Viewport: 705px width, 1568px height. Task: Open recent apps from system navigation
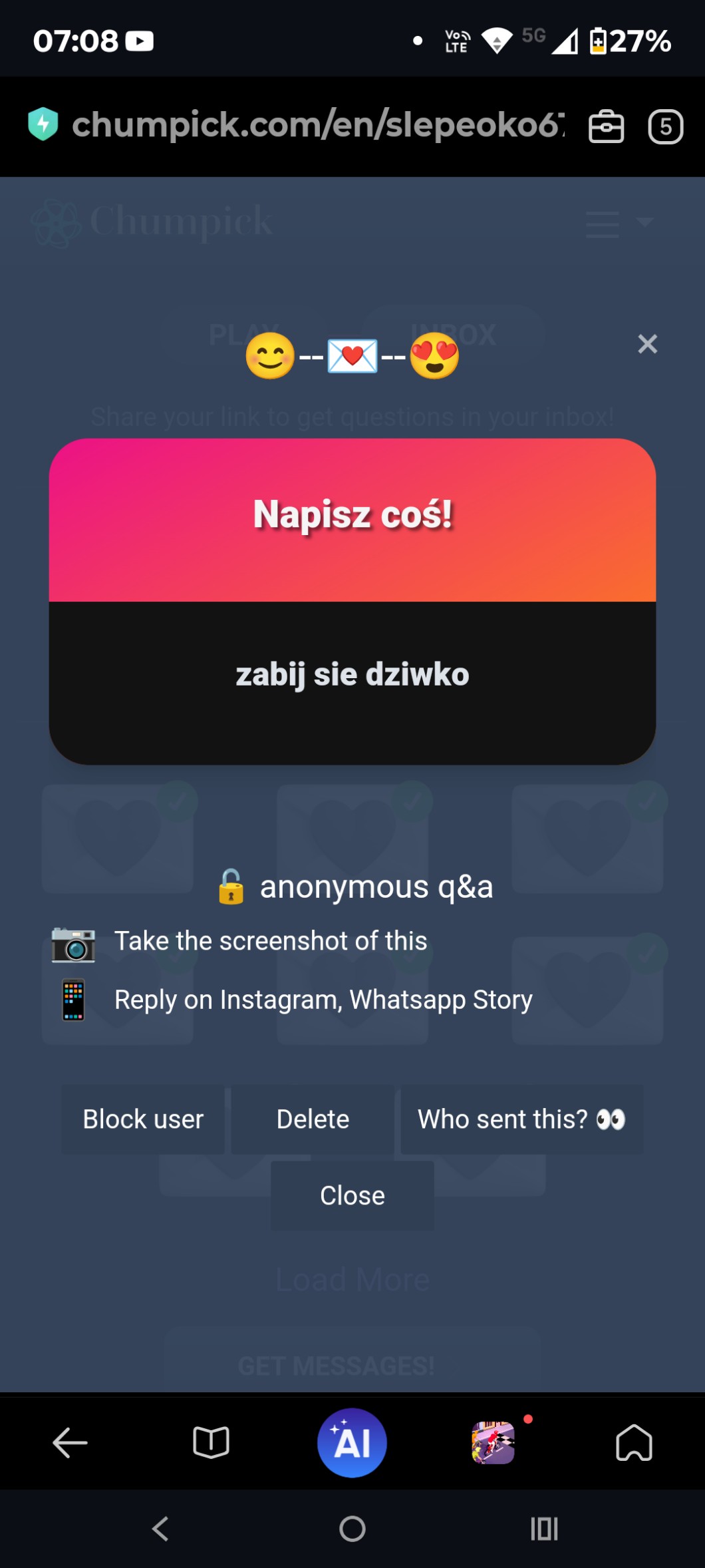(544, 1529)
